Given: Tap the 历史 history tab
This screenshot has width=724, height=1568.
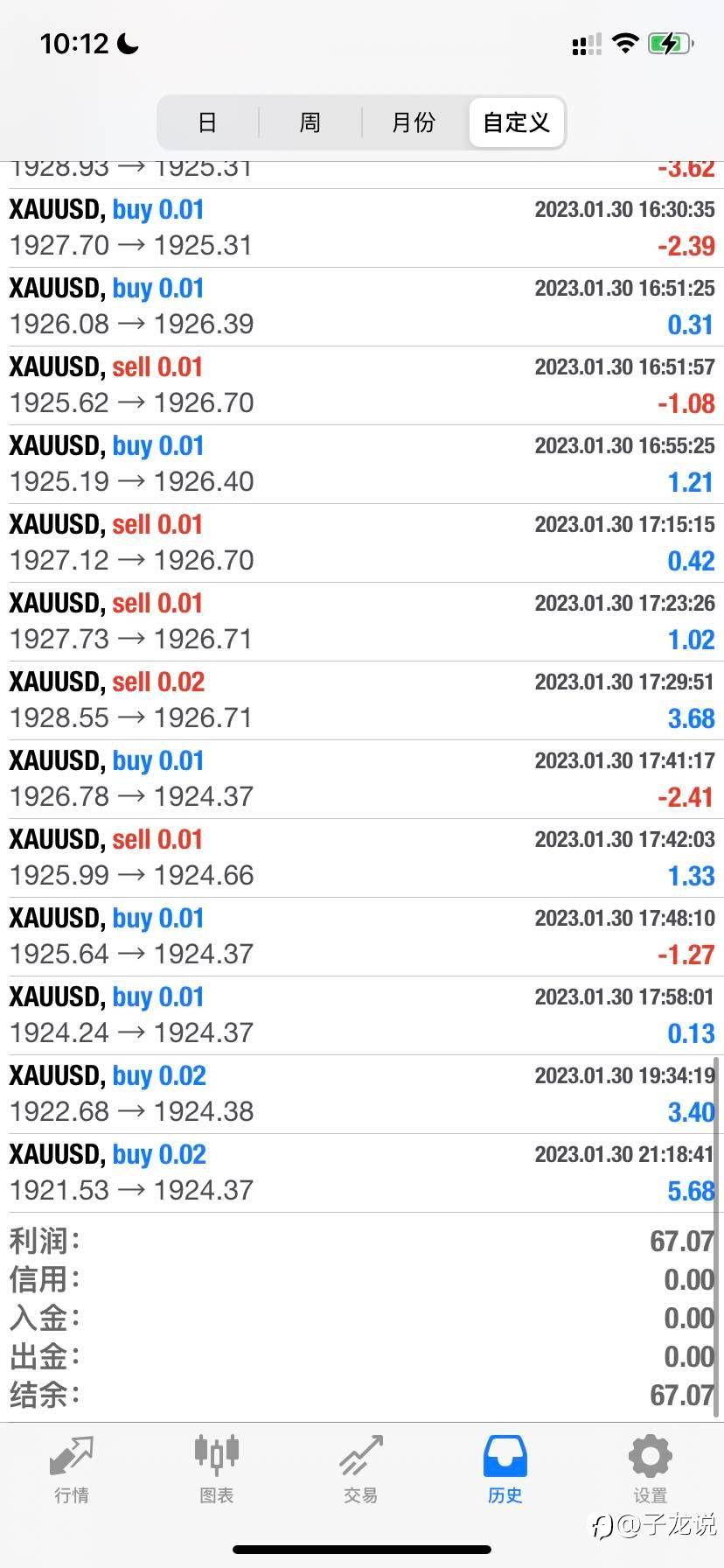Looking at the screenshot, I should tap(505, 1470).
